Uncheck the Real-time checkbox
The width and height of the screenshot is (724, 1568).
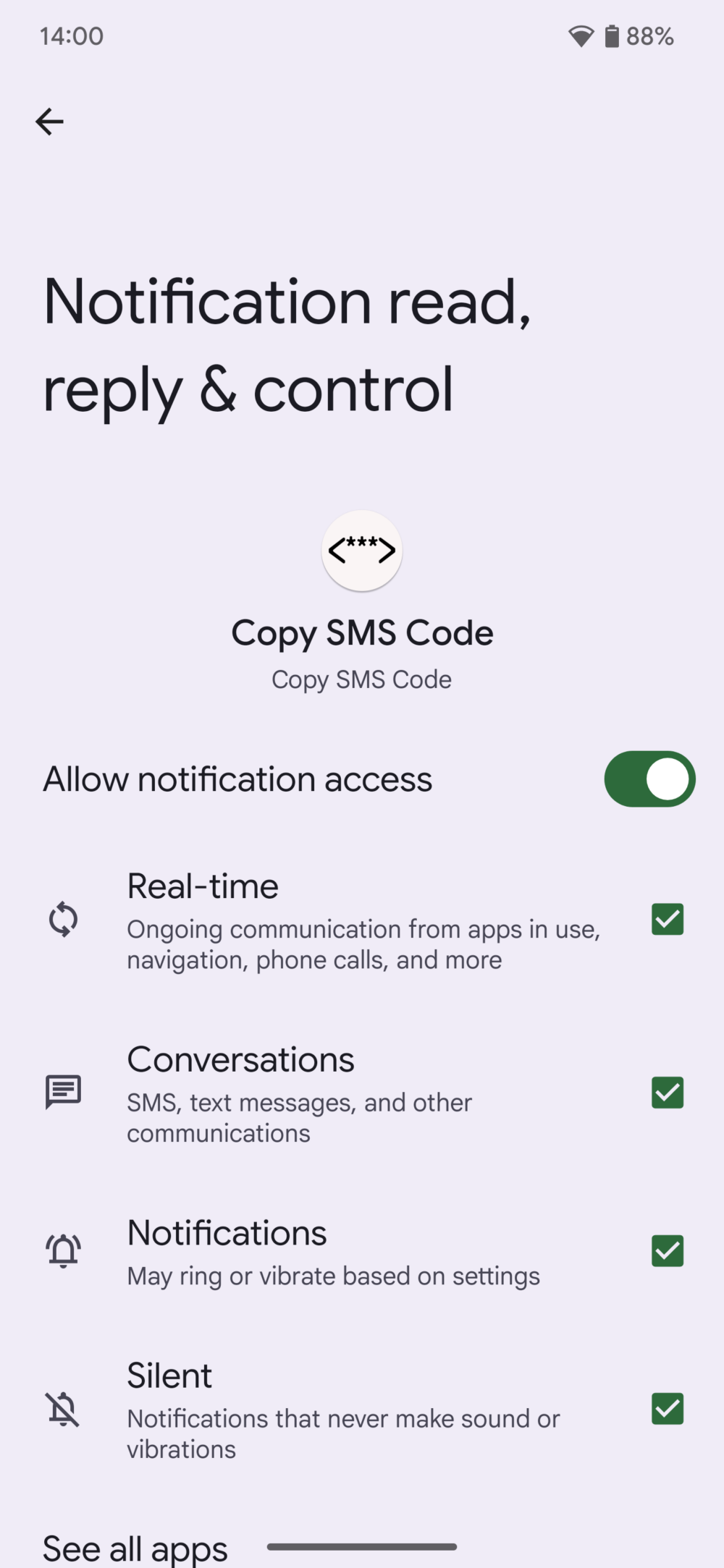[x=667, y=920]
